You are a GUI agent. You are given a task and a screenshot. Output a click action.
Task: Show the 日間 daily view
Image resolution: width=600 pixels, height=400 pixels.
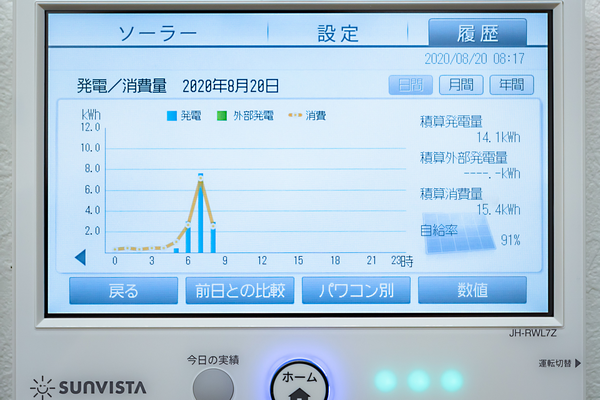point(410,85)
